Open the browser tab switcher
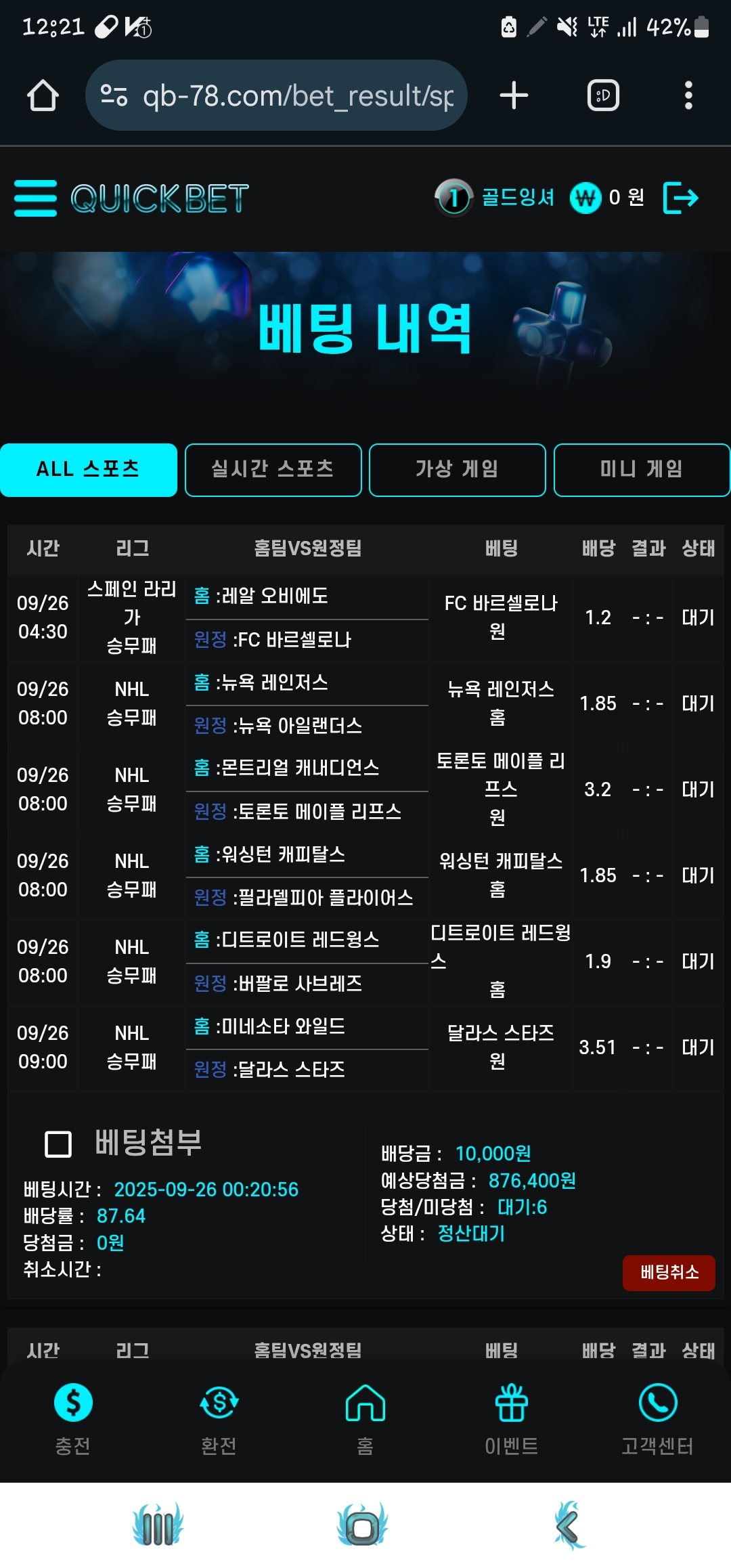Image resolution: width=731 pixels, height=1568 pixels. pyautogui.click(x=602, y=95)
